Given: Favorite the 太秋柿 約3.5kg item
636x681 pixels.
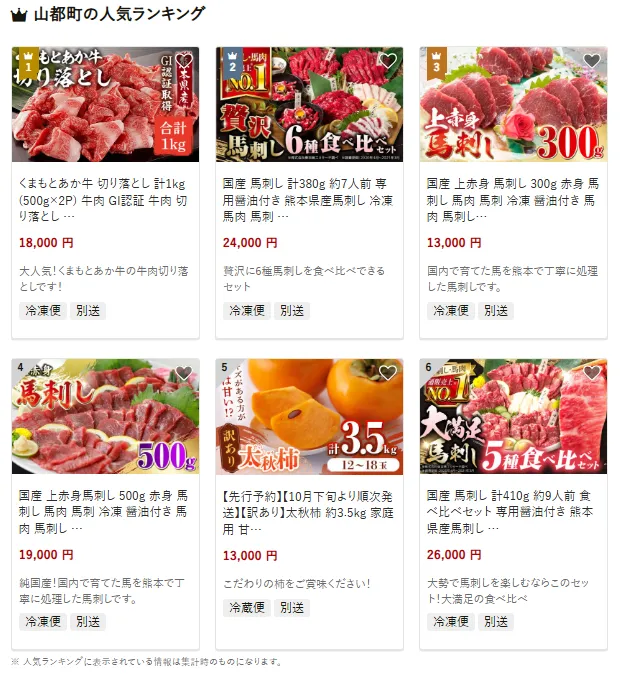Looking at the screenshot, I should tap(388, 373).
